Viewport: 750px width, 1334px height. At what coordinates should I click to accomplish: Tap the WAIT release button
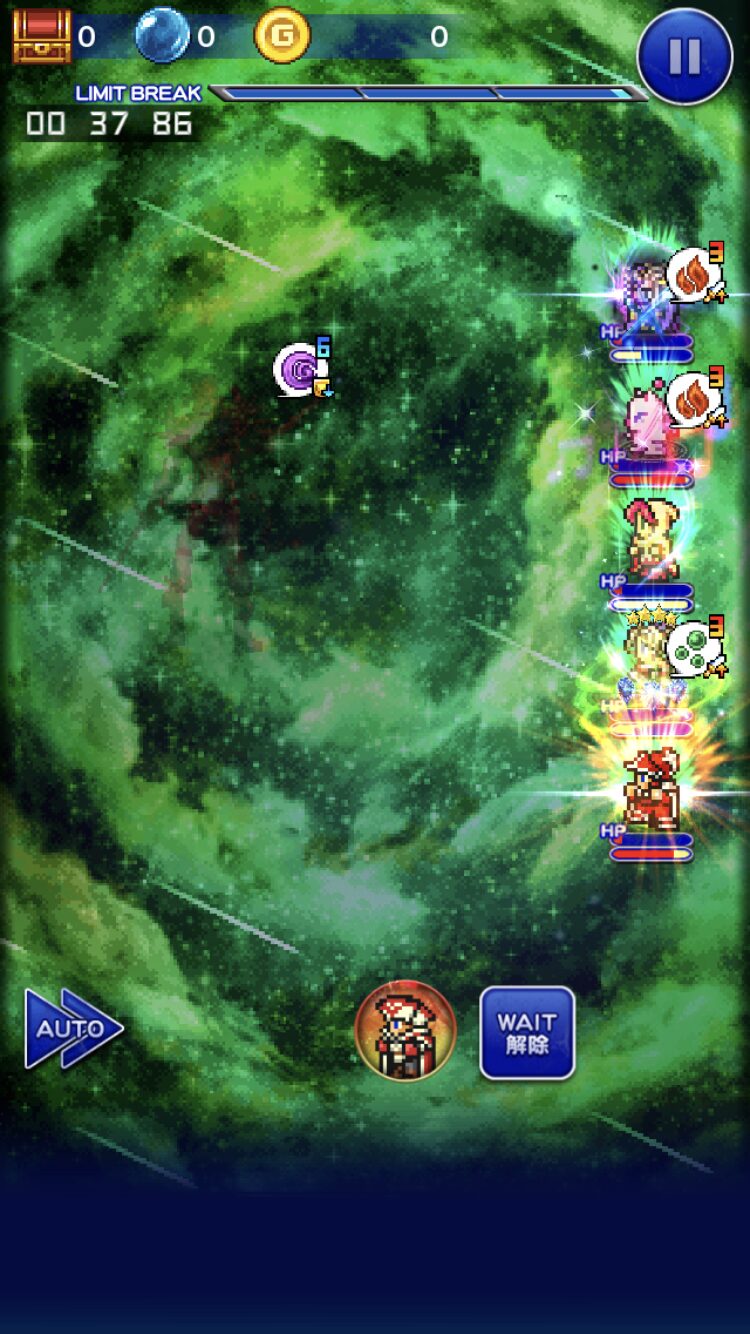point(527,1033)
